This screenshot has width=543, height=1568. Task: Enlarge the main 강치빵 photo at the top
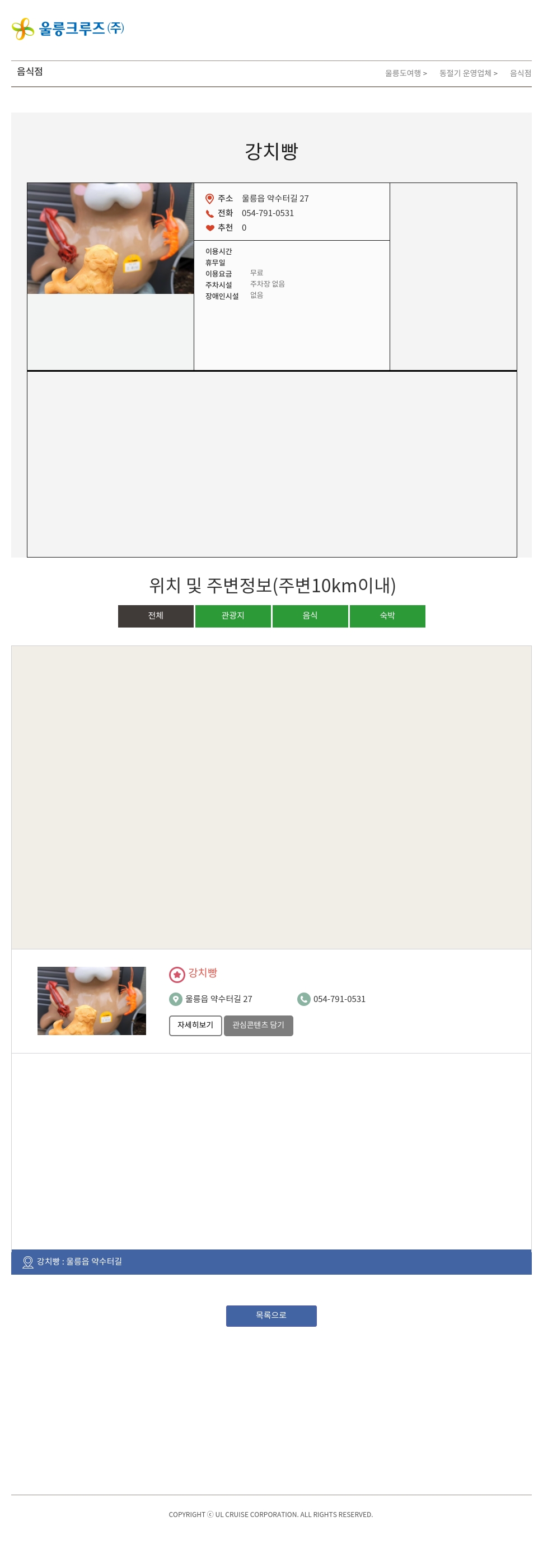pos(110,238)
